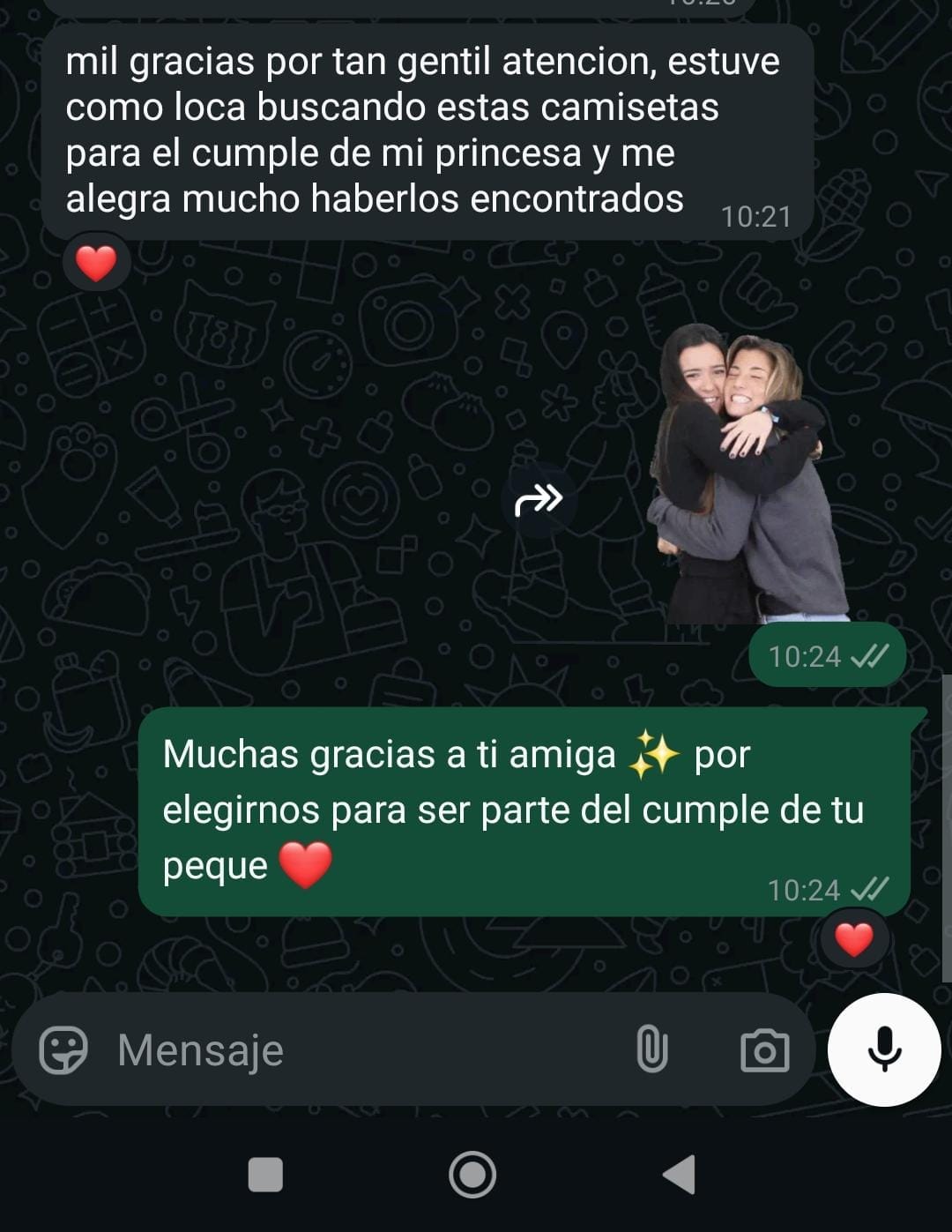Open the emoji and sticker picker

(63, 1050)
